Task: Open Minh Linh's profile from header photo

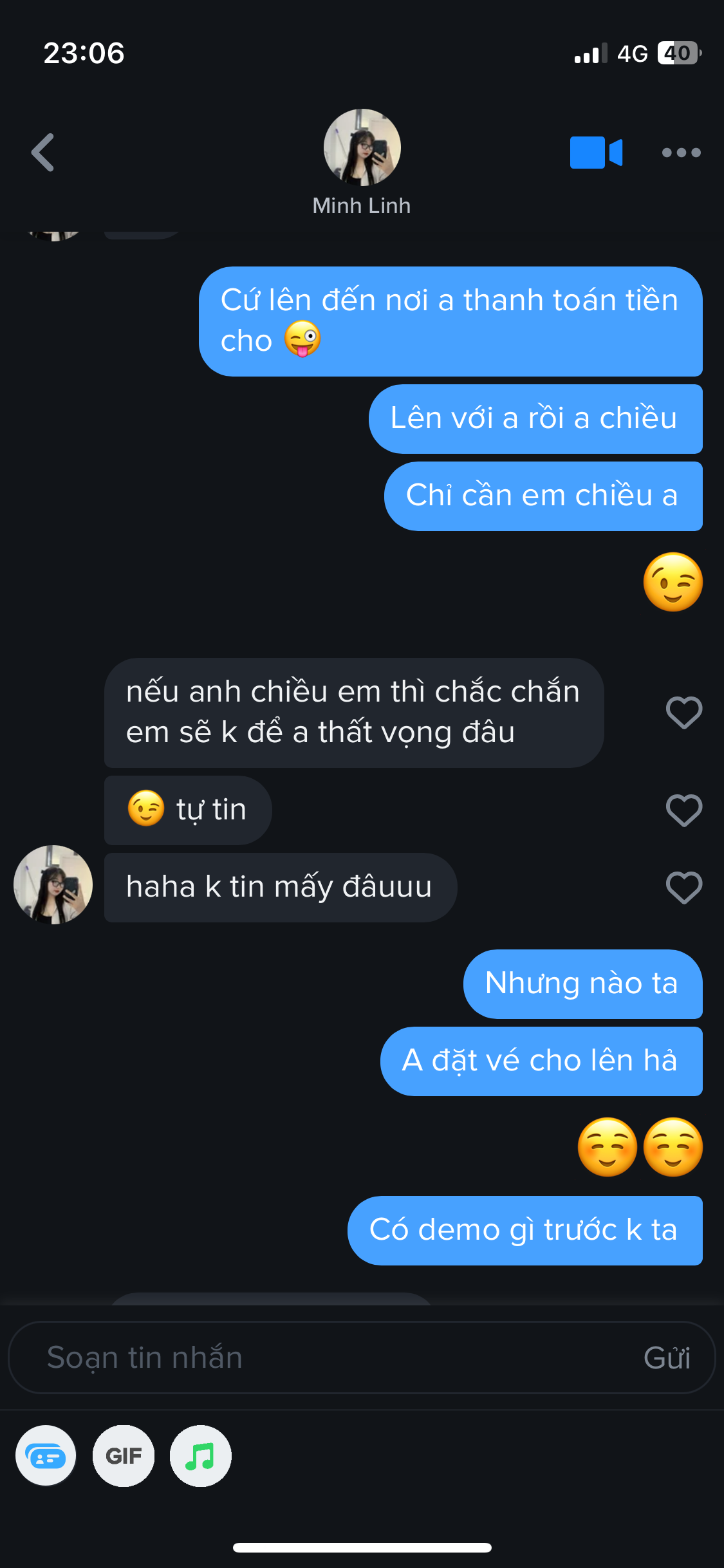Action: pyautogui.click(x=362, y=147)
